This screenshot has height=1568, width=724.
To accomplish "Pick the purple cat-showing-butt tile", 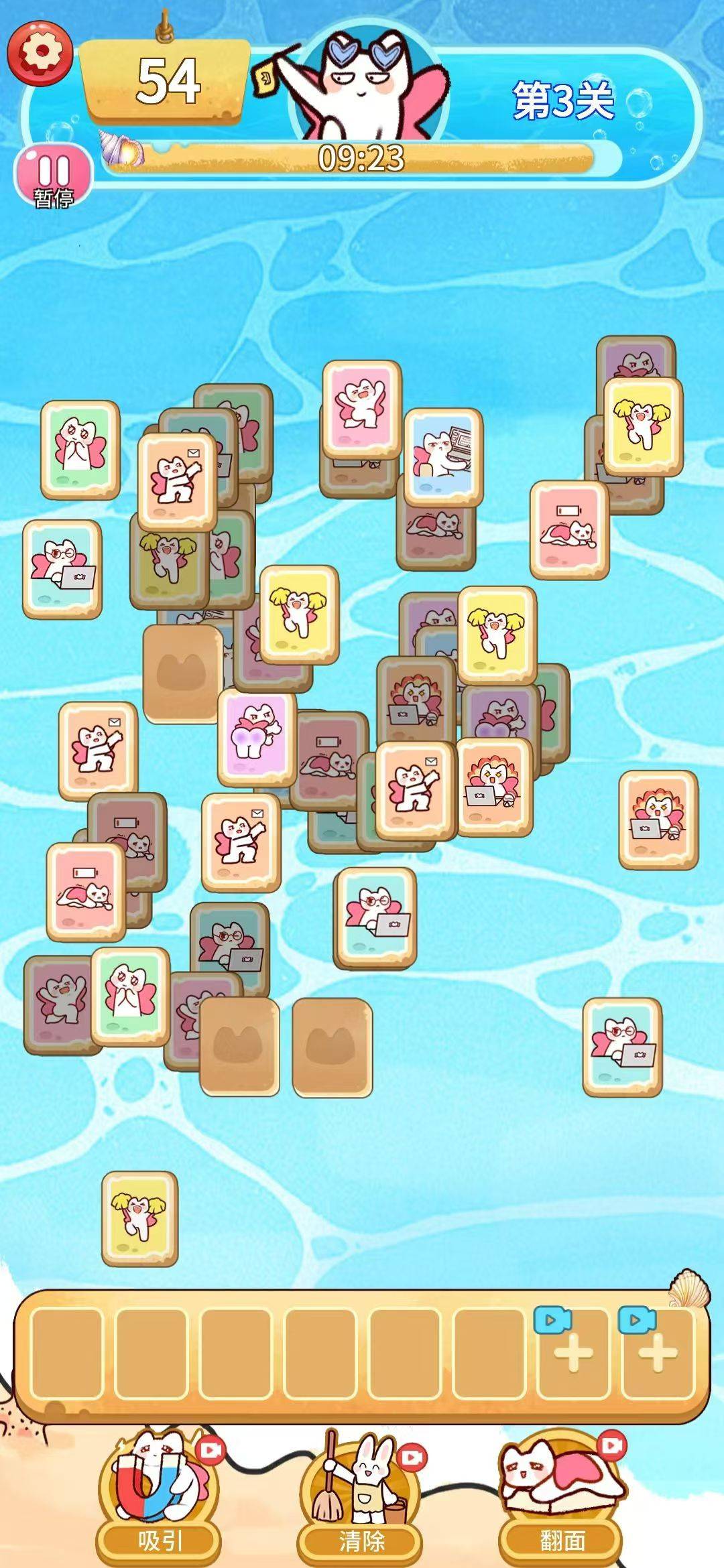I will click(257, 737).
